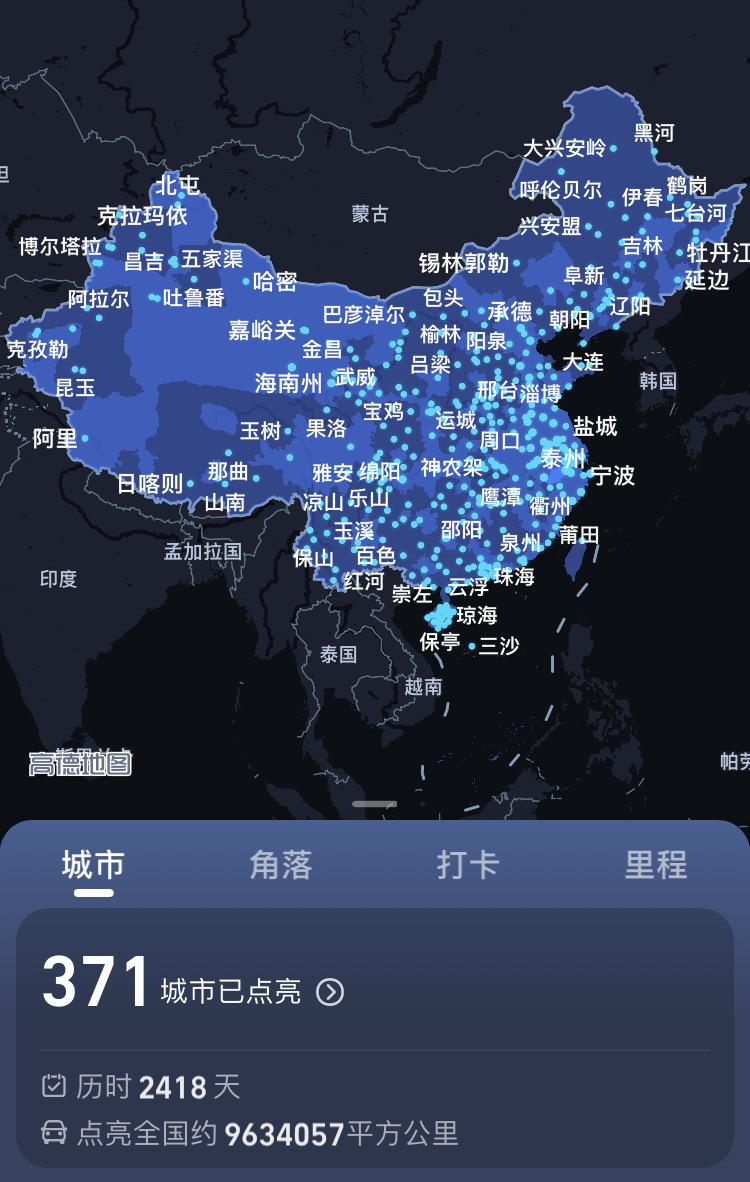Tap the cyan dot marker near 三沙
The height and width of the screenshot is (1182, 750).
pos(472,645)
